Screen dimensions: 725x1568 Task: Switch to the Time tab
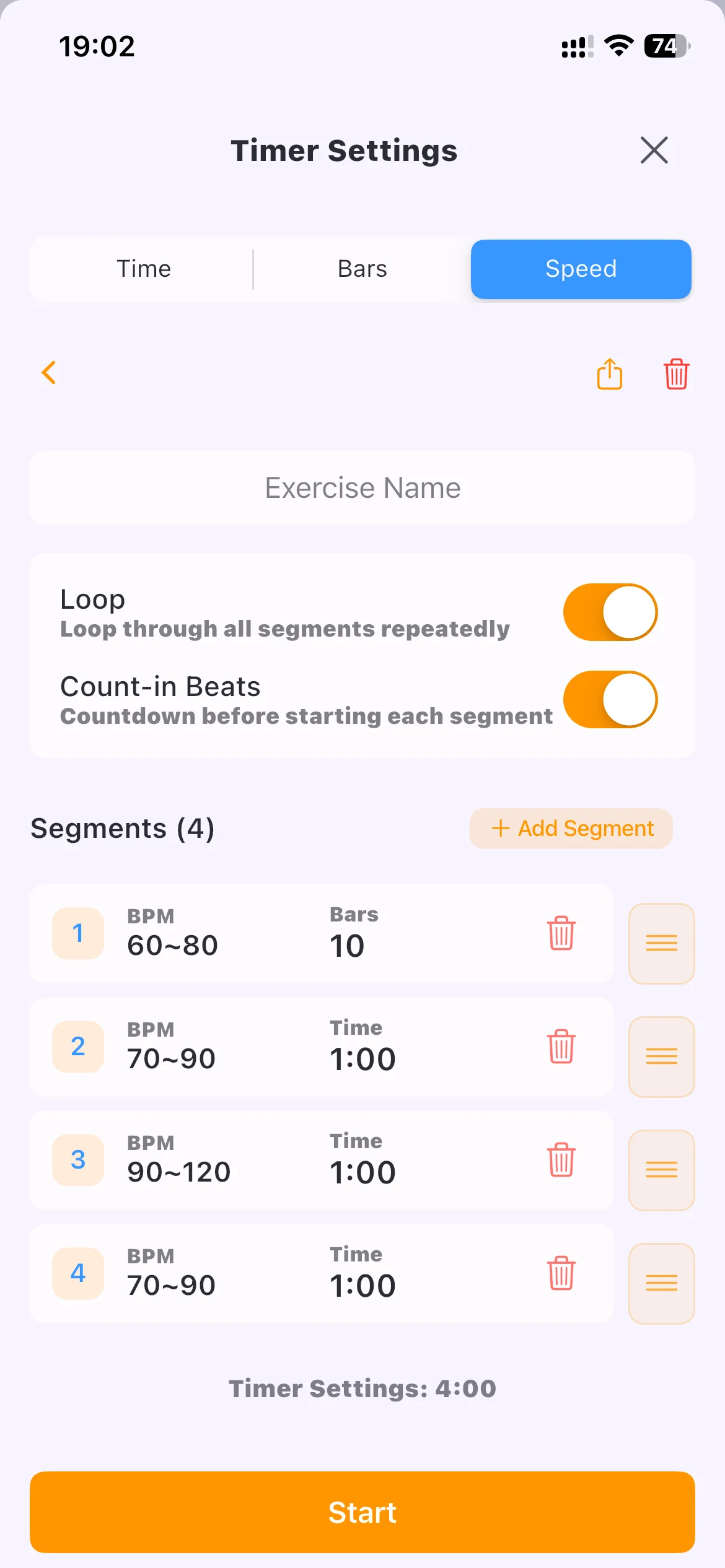(x=144, y=269)
